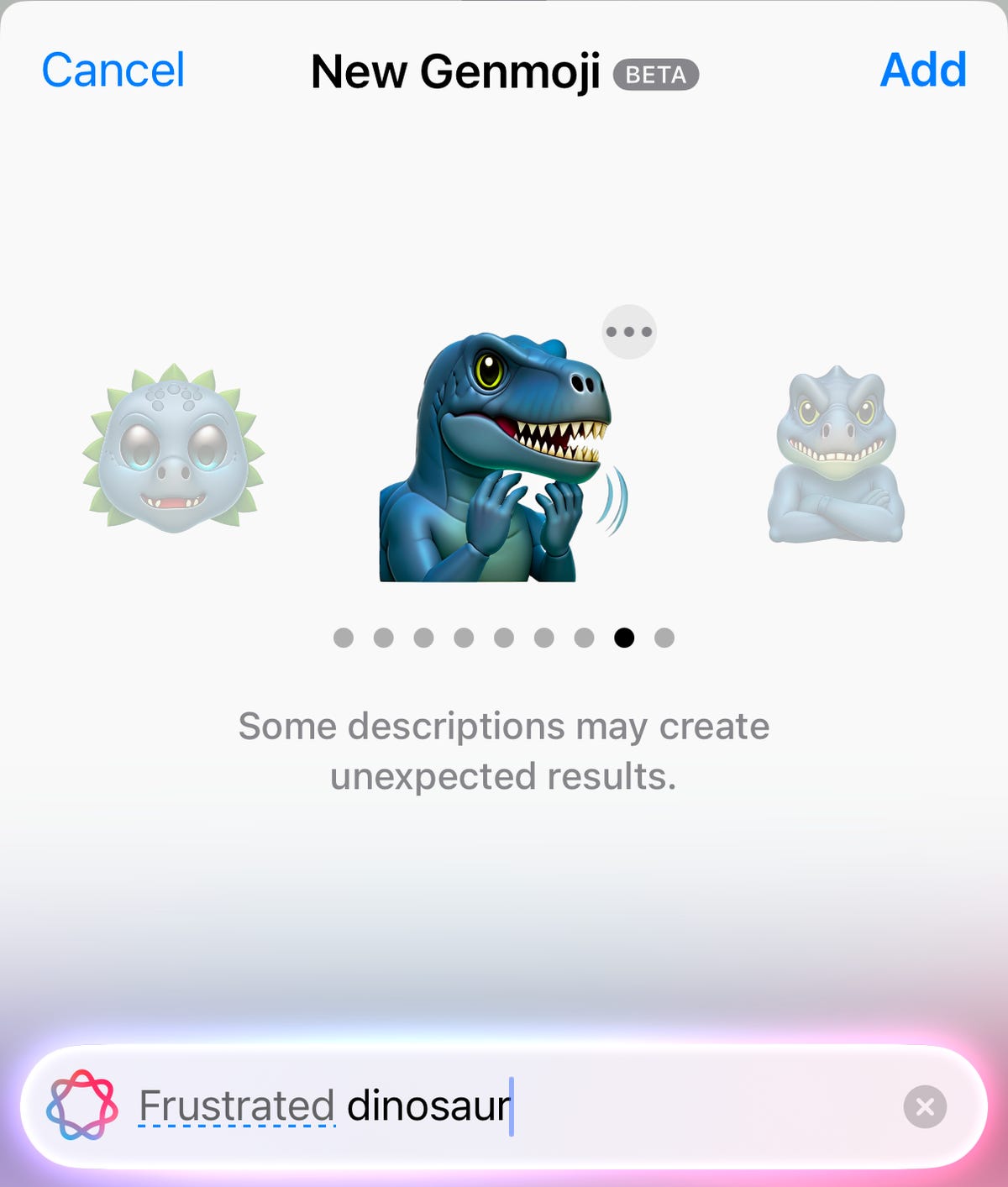Screen dimensions: 1008x1187
Task: Tap the page indicator dots
Action: [x=503, y=638]
